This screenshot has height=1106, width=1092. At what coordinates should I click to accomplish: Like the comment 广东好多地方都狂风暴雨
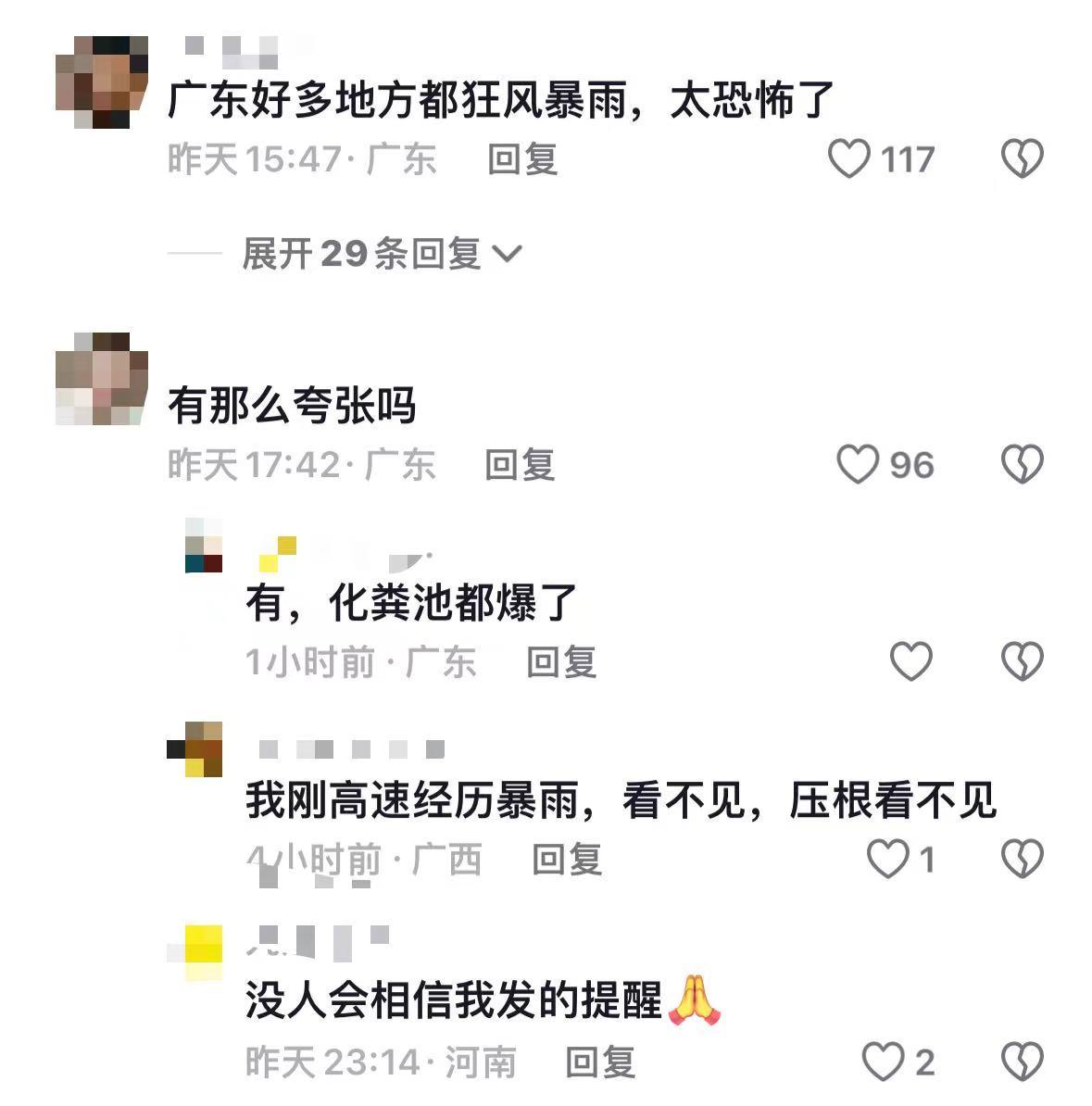click(x=848, y=159)
